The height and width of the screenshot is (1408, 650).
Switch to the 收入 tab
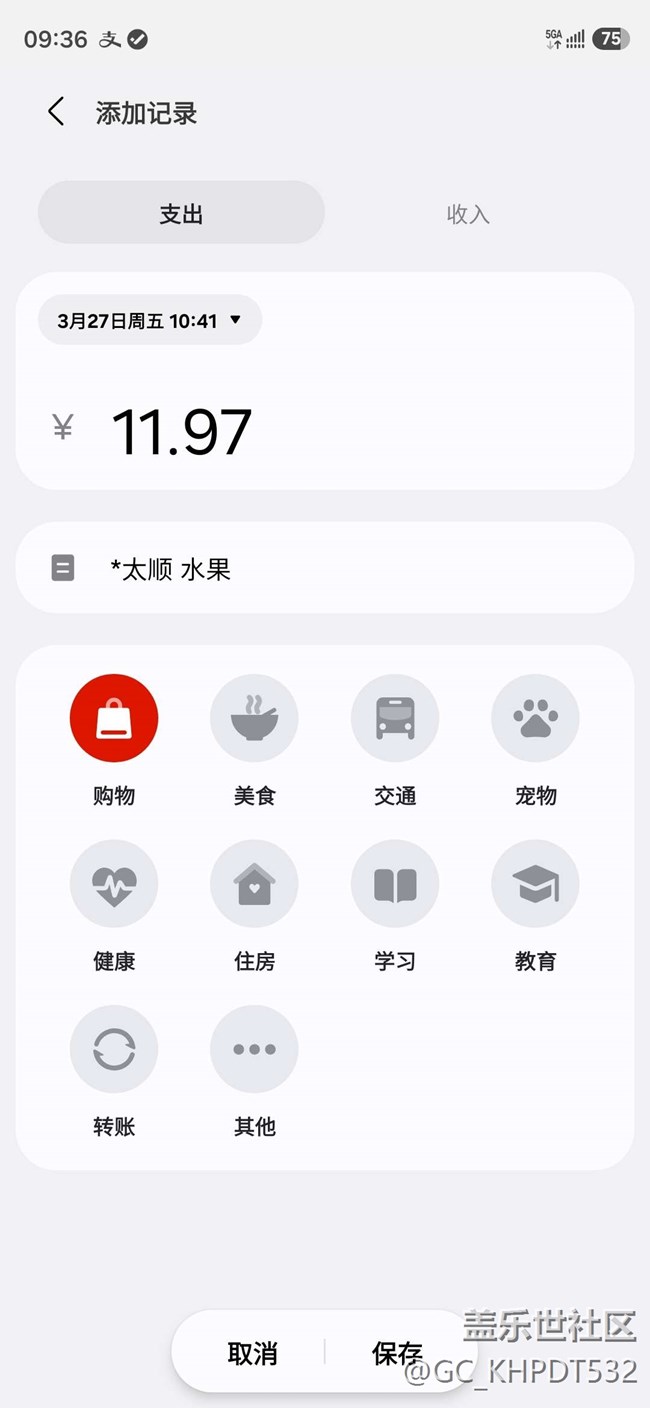point(467,213)
